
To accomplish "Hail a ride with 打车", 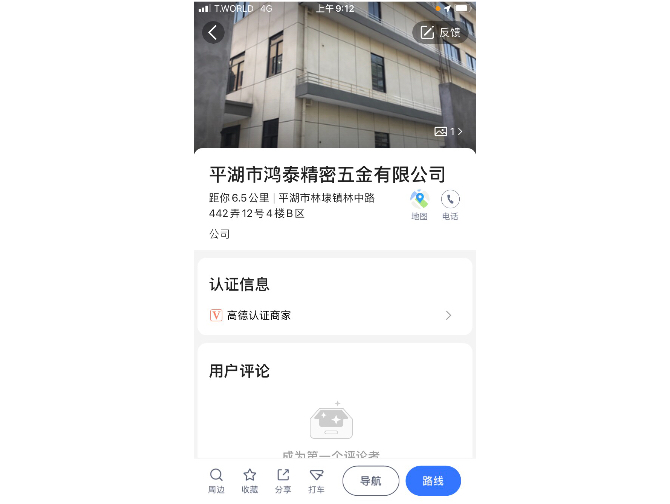I will click(x=316, y=480).
